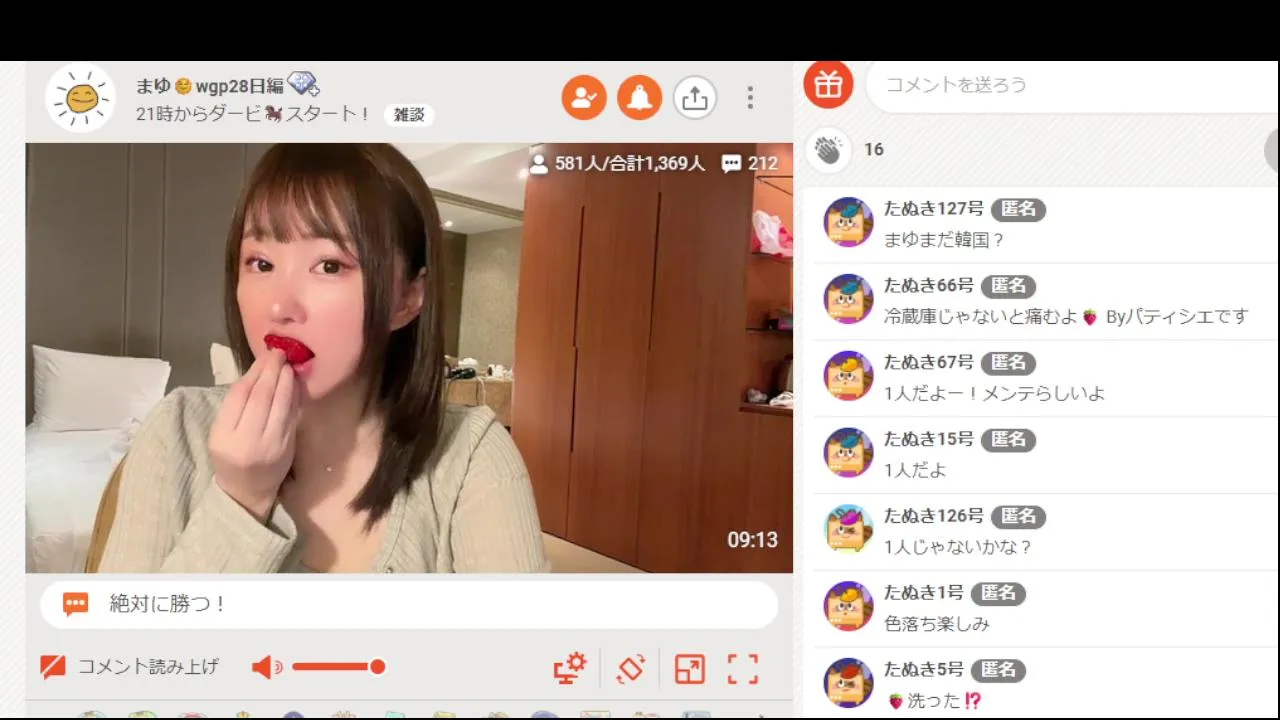The height and width of the screenshot is (720, 1280).
Task: Tap the following person-check button
Action: 584,98
